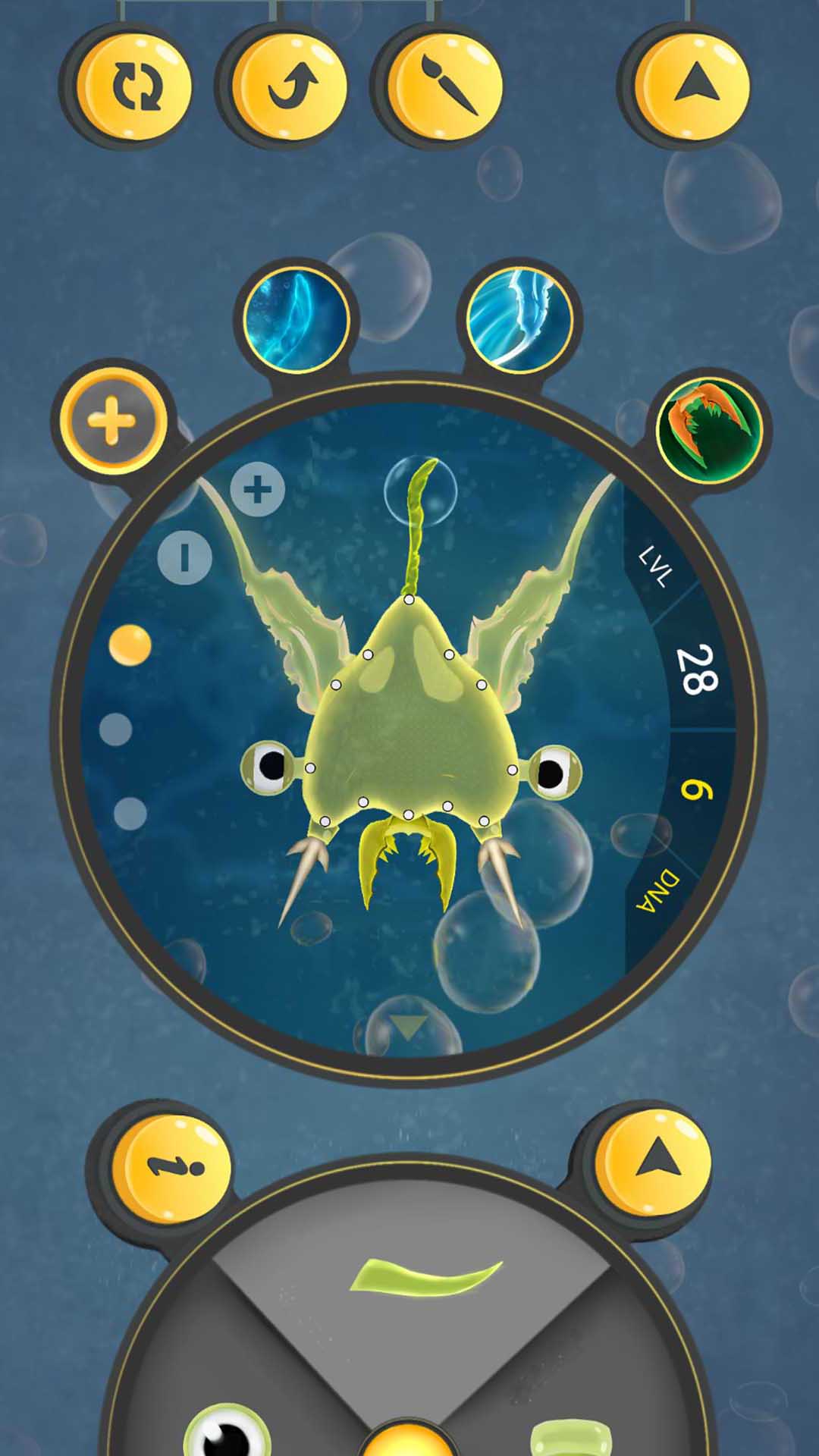Tap the top-right up arrow button
This screenshot has height=1456, width=819.
tap(691, 85)
